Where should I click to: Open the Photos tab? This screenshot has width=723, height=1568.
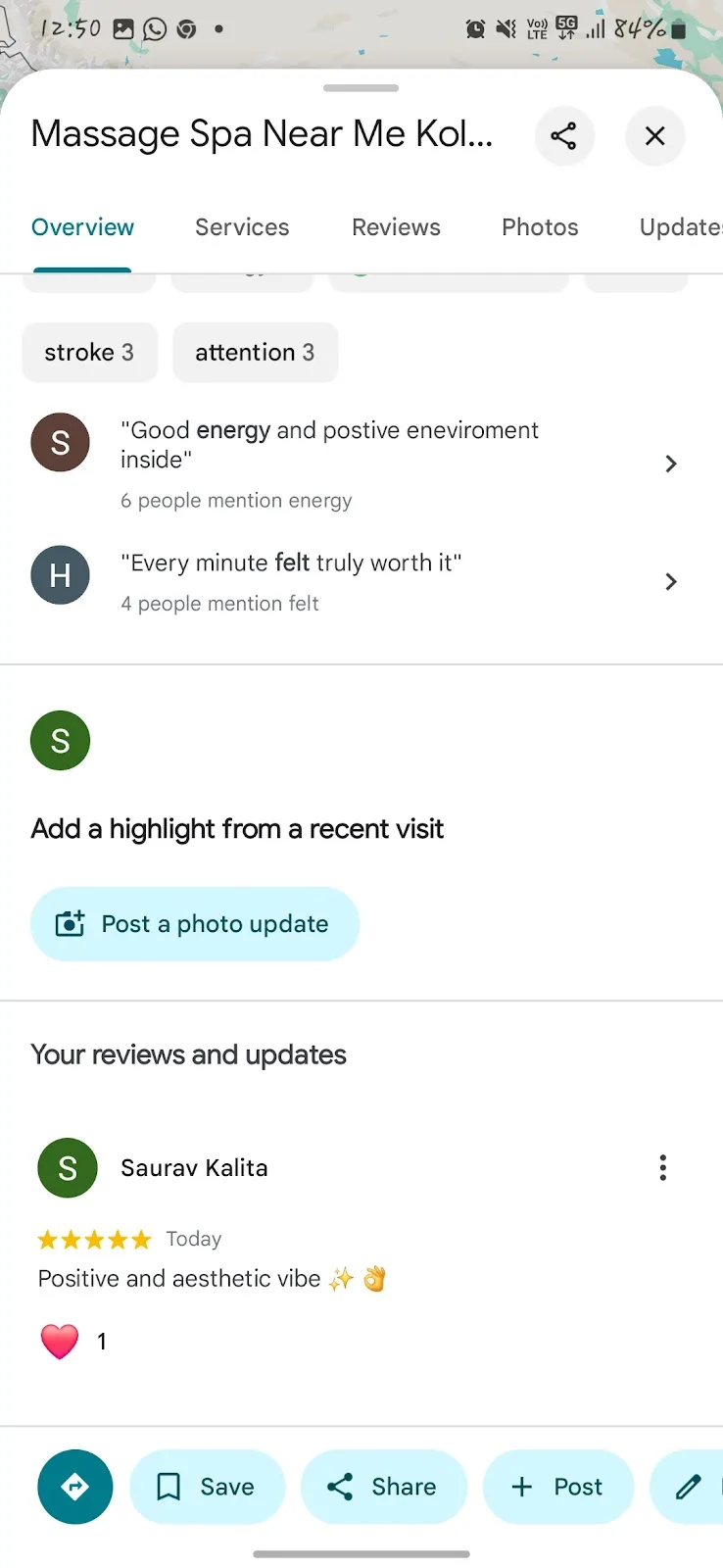point(540,227)
